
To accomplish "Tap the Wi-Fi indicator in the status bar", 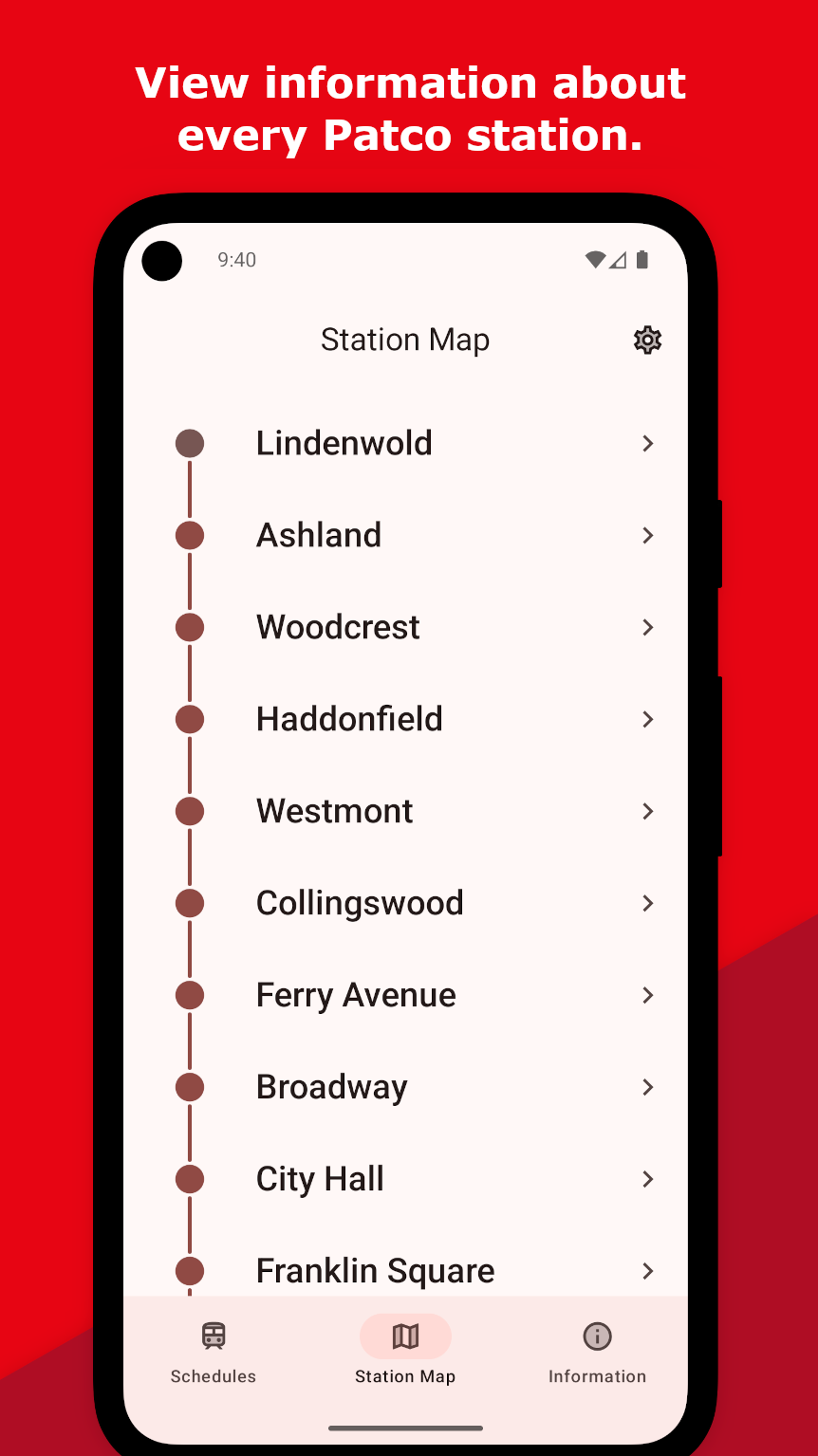I will pyautogui.click(x=595, y=260).
